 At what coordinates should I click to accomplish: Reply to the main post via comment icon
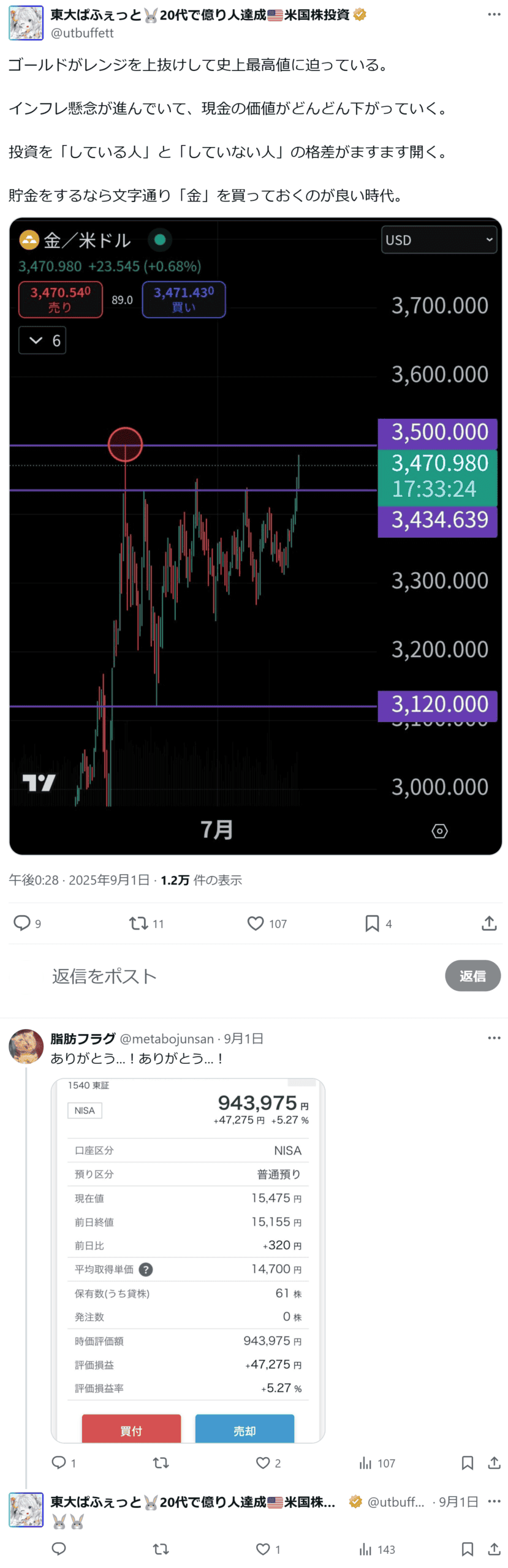(x=22, y=922)
